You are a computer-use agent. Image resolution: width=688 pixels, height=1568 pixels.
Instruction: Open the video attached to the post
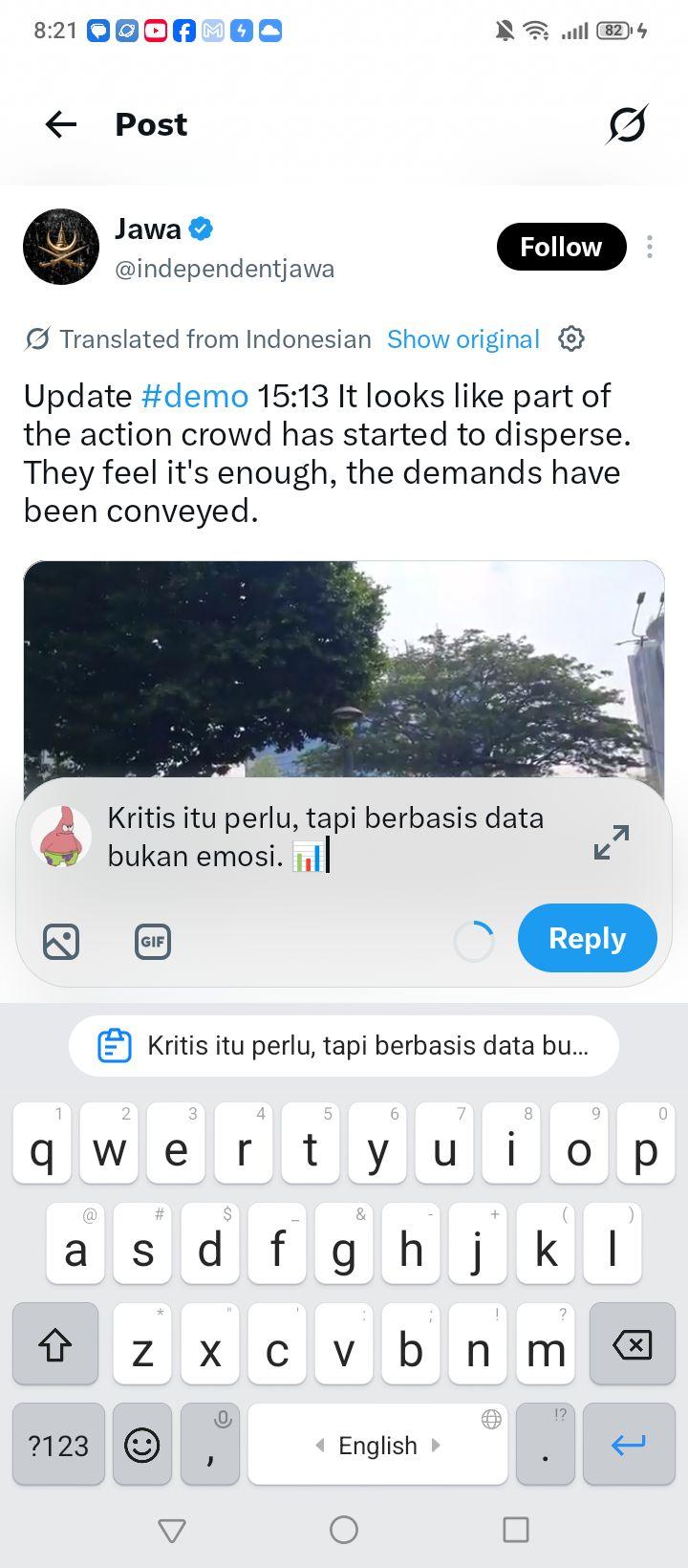[344, 669]
